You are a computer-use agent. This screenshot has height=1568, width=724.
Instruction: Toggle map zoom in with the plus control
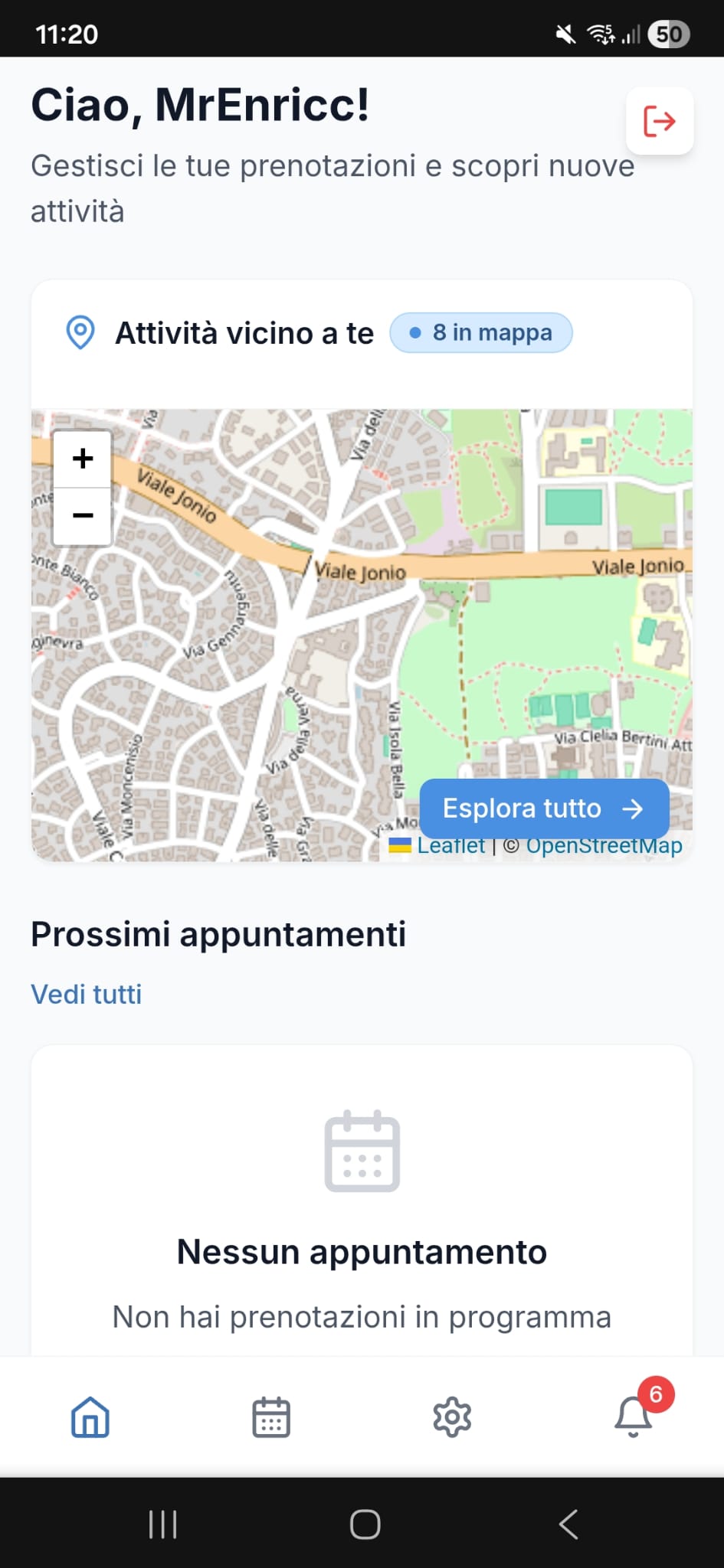pos(82,459)
